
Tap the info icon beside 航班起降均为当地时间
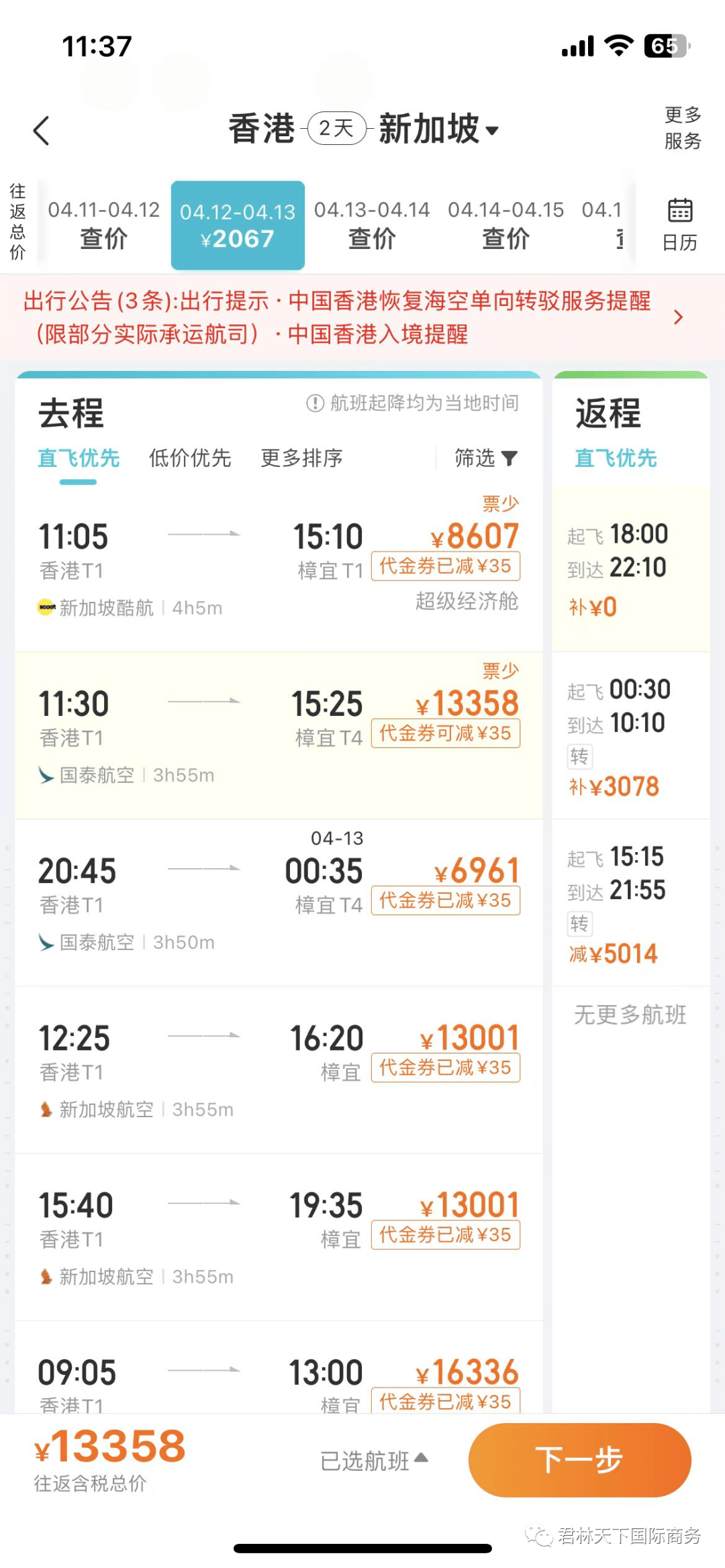[313, 403]
